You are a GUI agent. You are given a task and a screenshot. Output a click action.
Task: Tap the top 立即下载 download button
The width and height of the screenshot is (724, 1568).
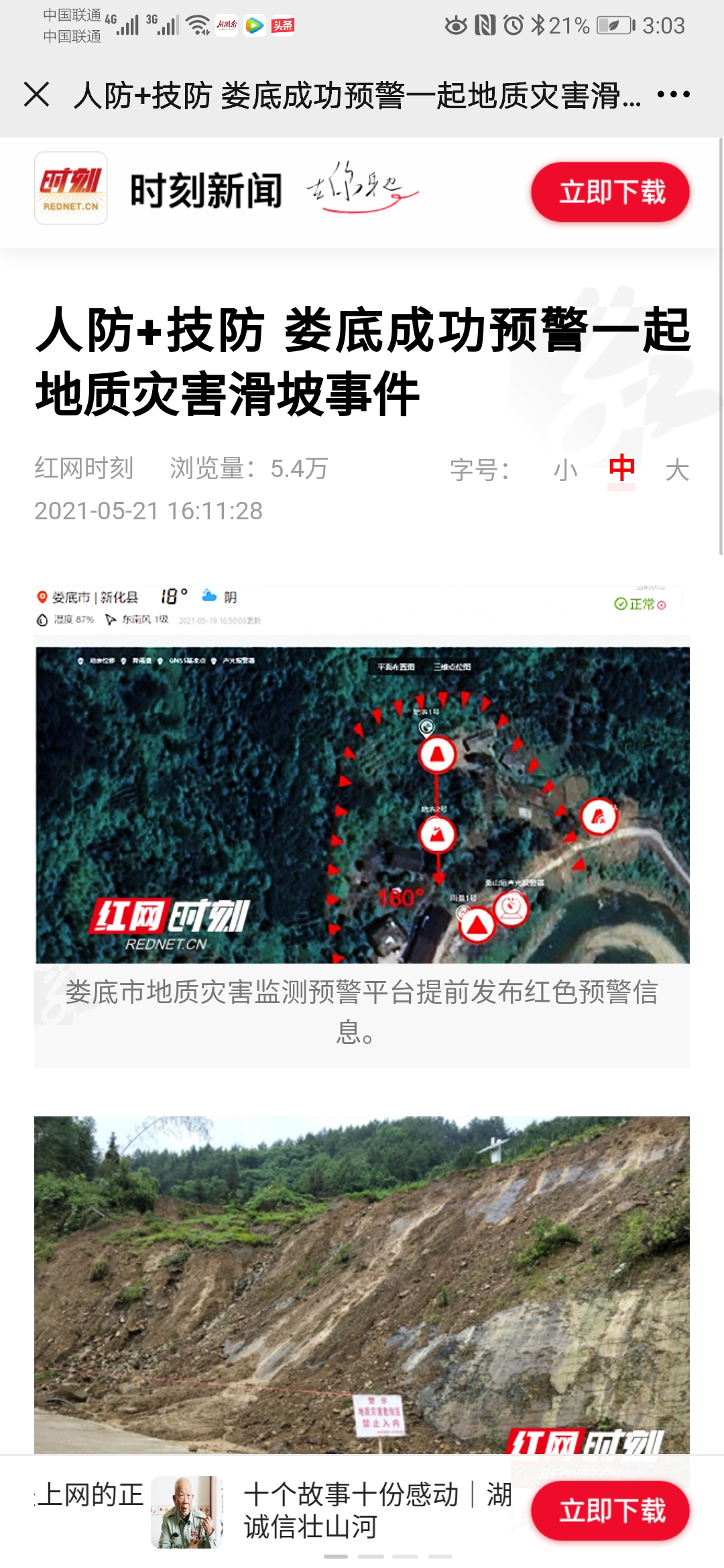tap(610, 192)
